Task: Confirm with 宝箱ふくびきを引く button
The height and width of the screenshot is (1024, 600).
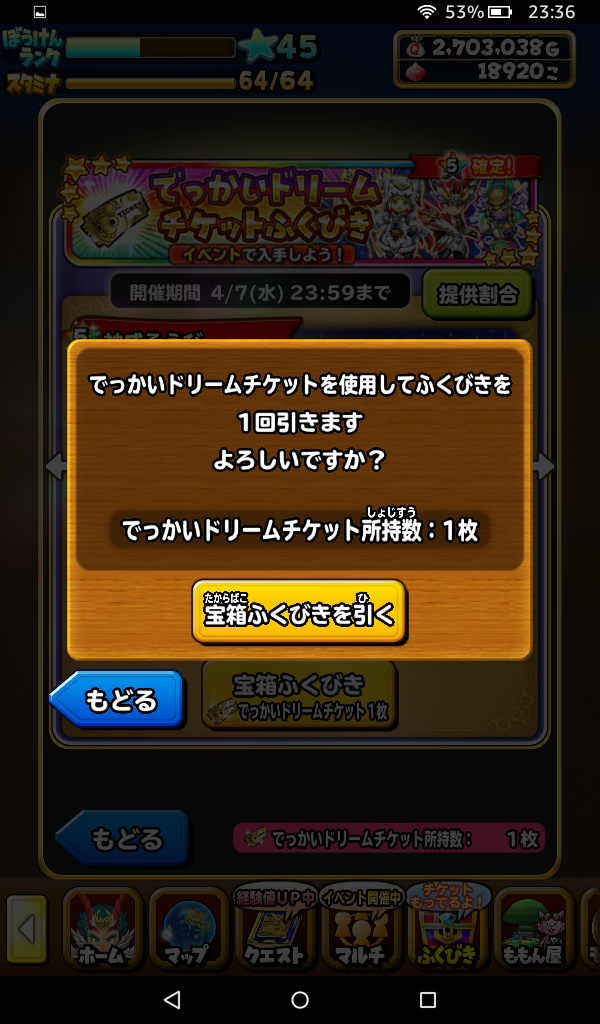Action: click(299, 611)
